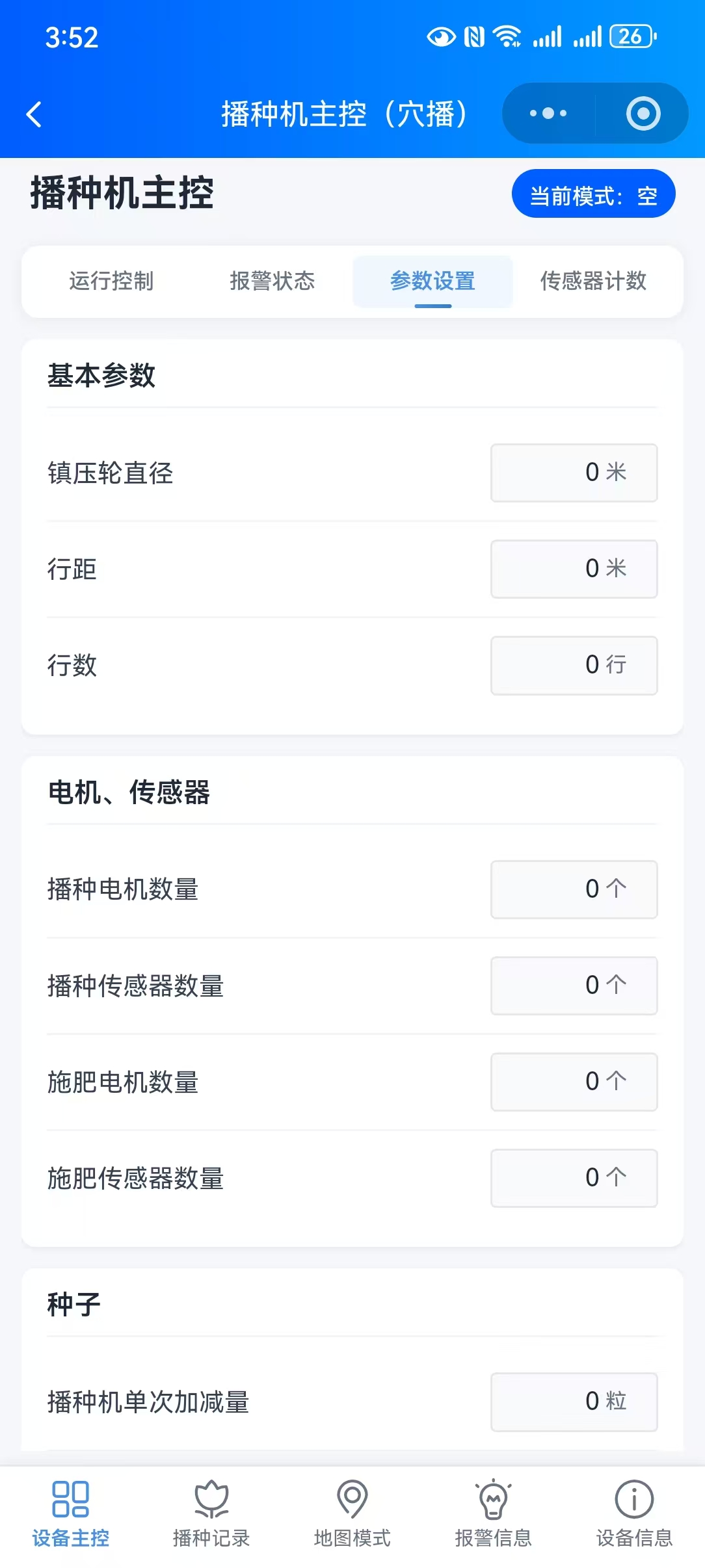Click the 播种电机数量 value field
This screenshot has width=705, height=1568.
pyautogui.click(x=574, y=889)
